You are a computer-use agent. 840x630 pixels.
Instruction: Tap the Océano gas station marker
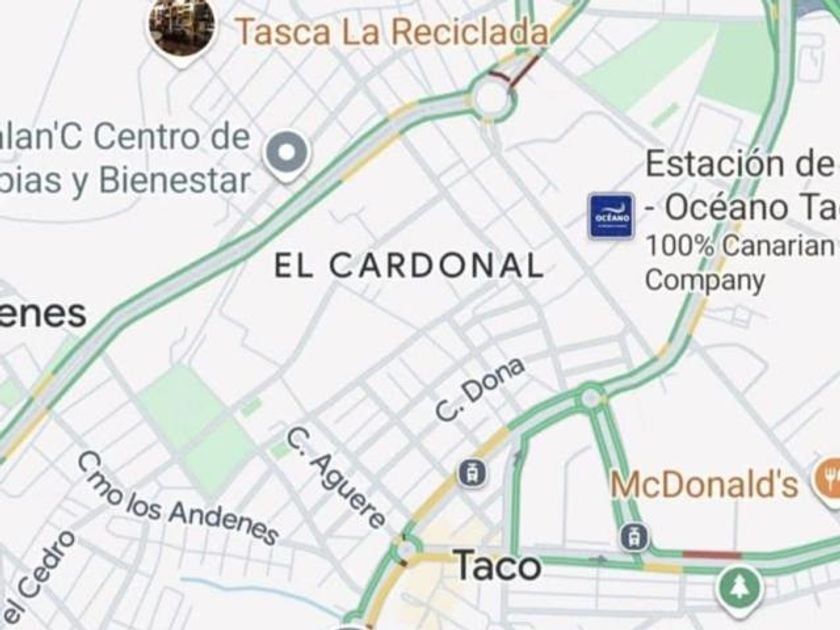tap(611, 216)
